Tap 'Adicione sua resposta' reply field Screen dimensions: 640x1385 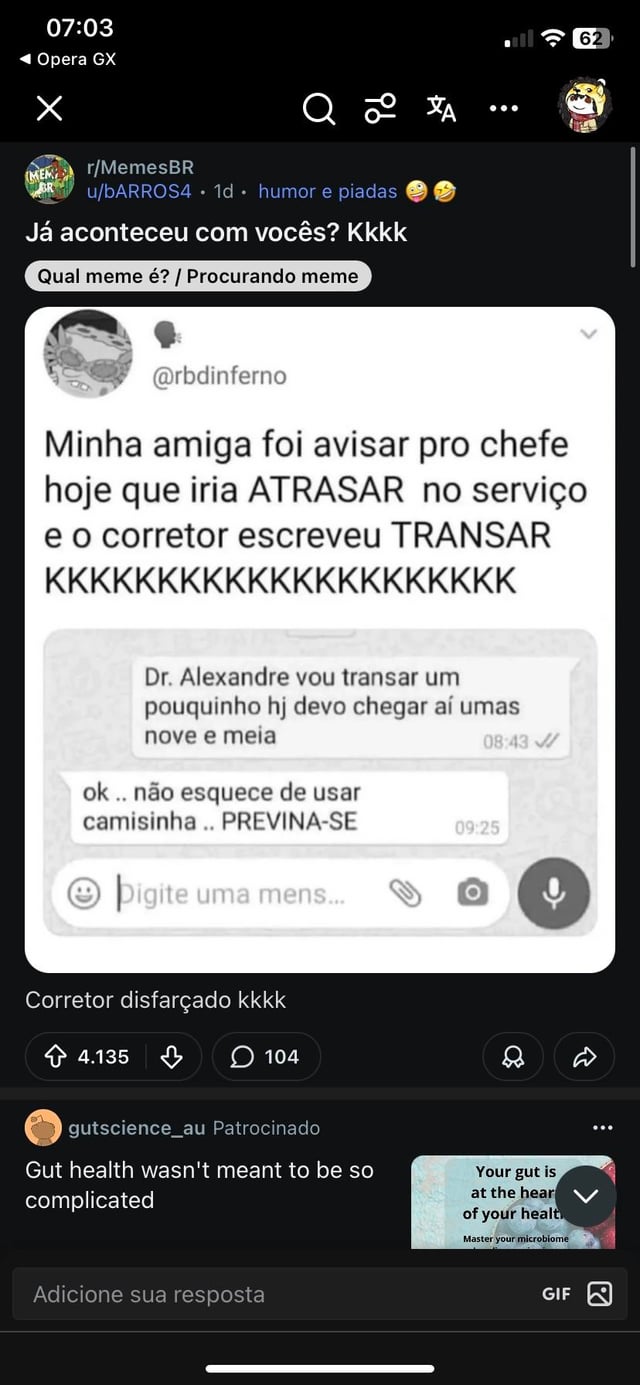(270, 1294)
